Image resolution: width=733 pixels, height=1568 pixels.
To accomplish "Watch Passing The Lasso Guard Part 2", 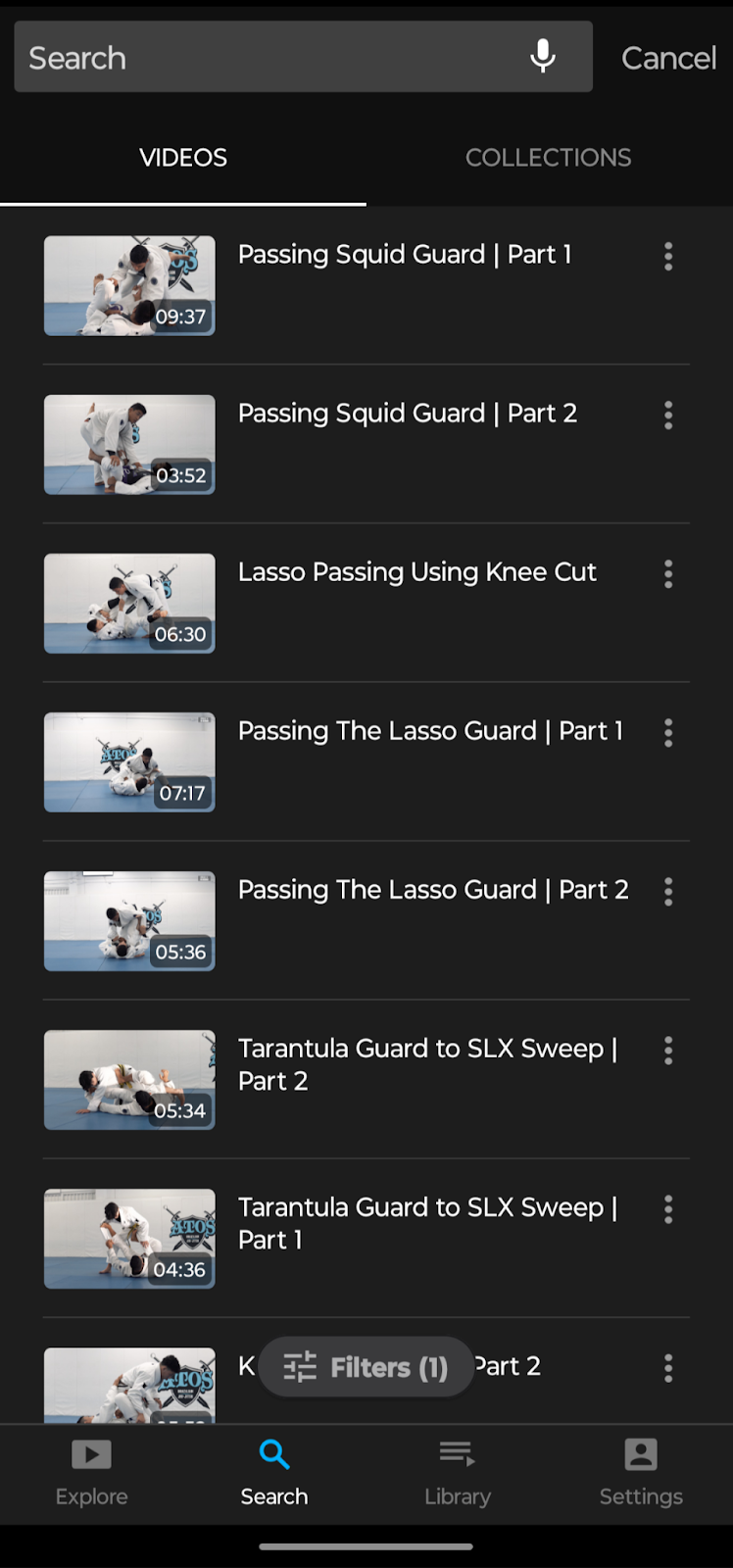I will (432, 890).
